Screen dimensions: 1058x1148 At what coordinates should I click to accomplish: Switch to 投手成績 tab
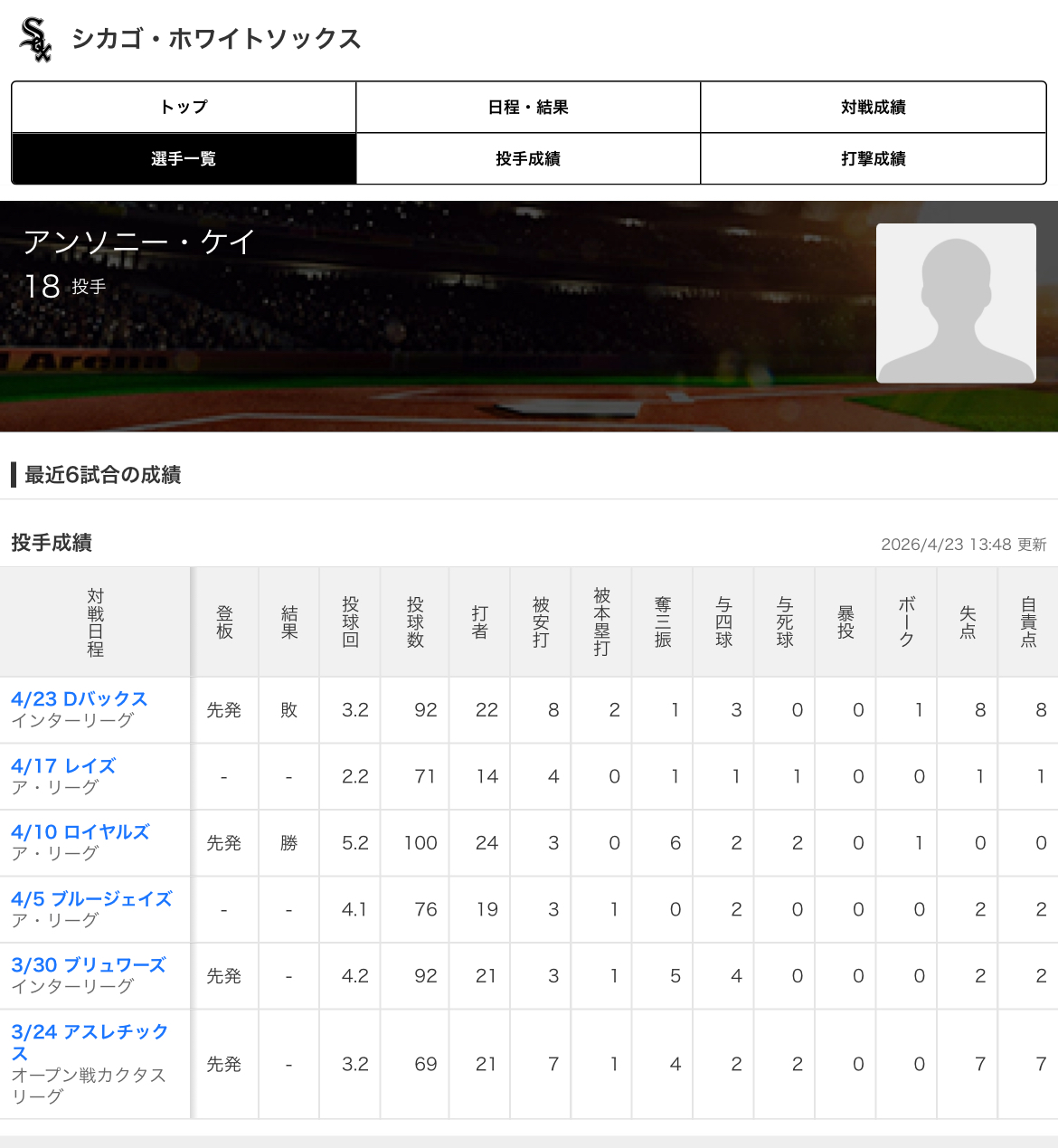[528, 158]
